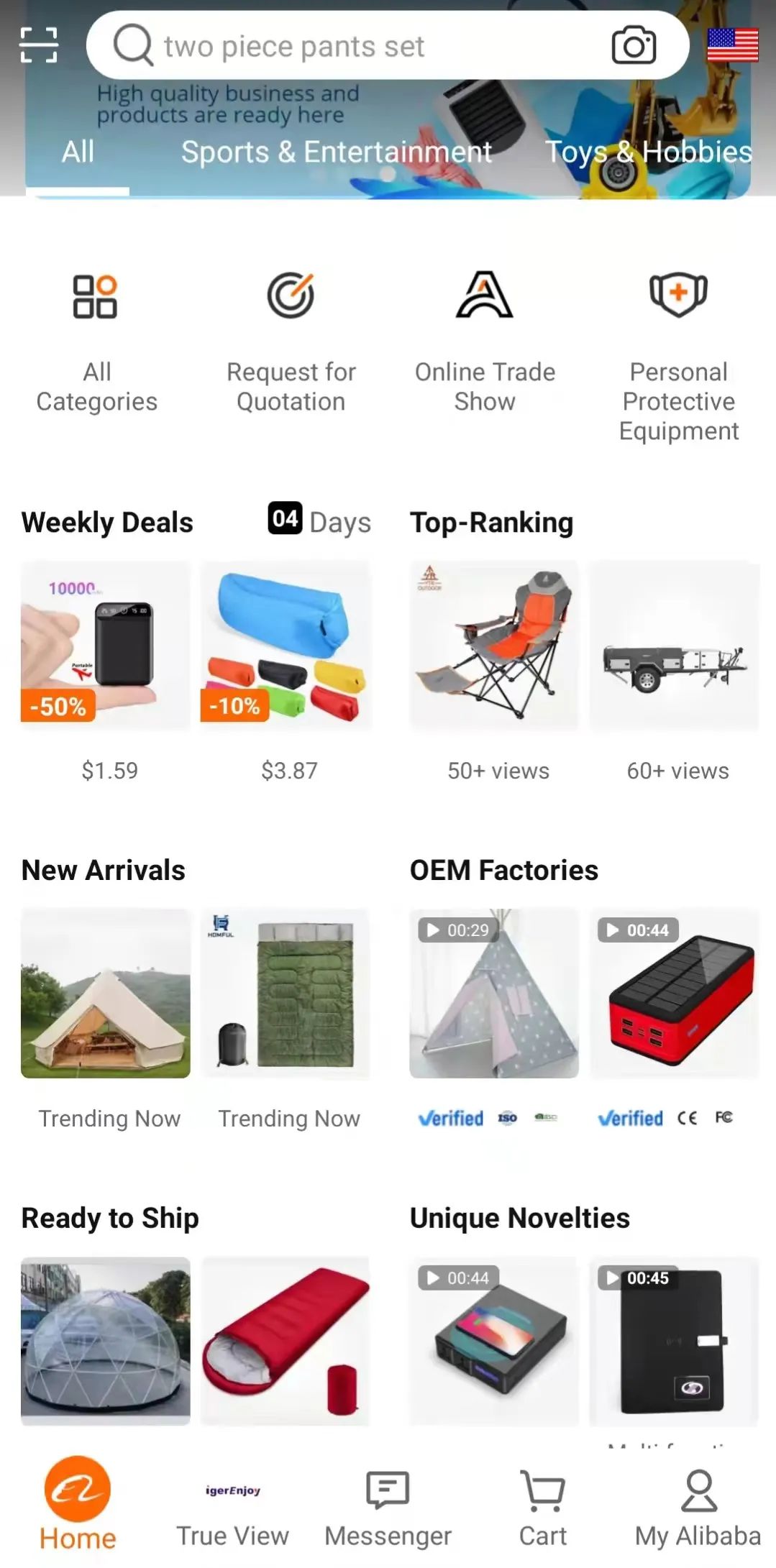Screen dimensions: 776x1568
Task: Open Messenger tab
Action: [x=388, y=1506]
